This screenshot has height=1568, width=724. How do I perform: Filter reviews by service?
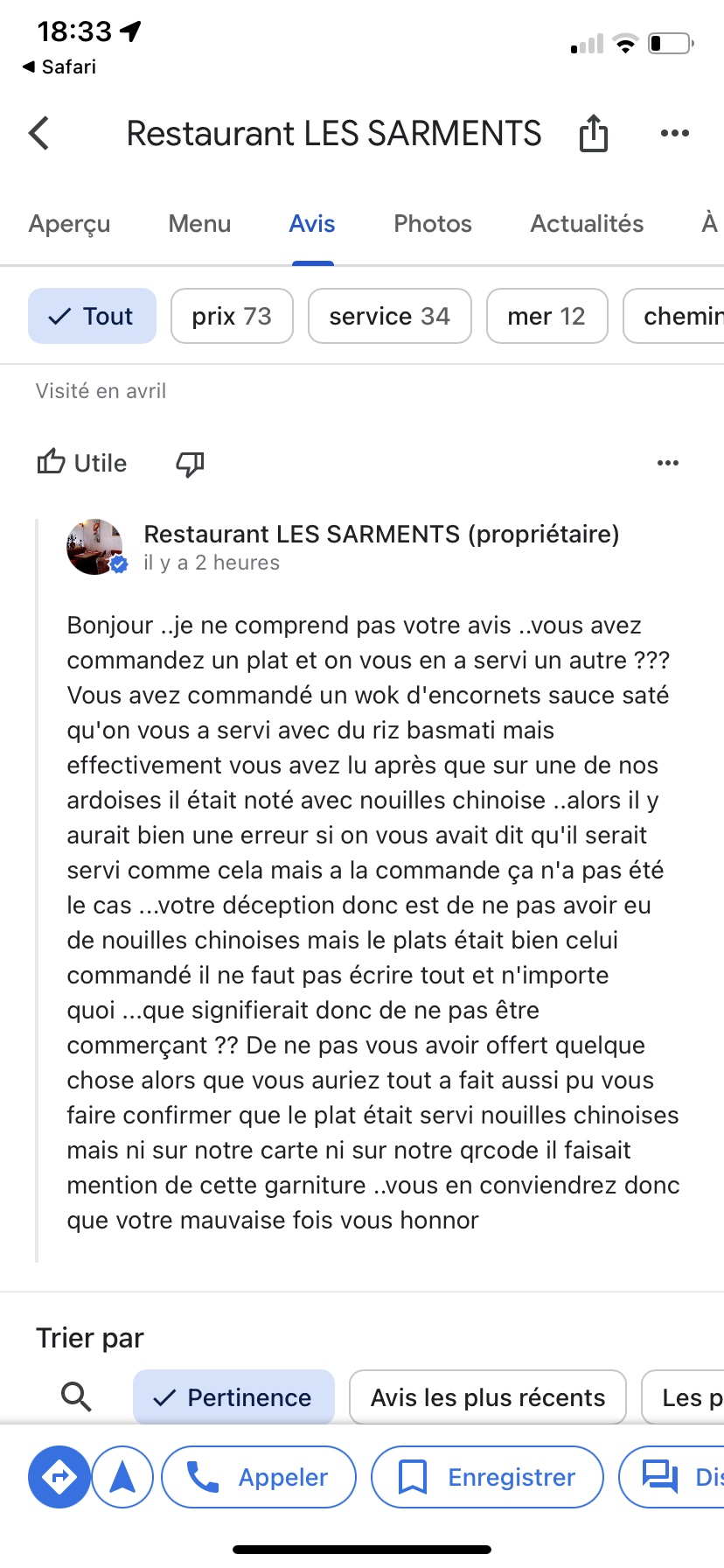389,316
